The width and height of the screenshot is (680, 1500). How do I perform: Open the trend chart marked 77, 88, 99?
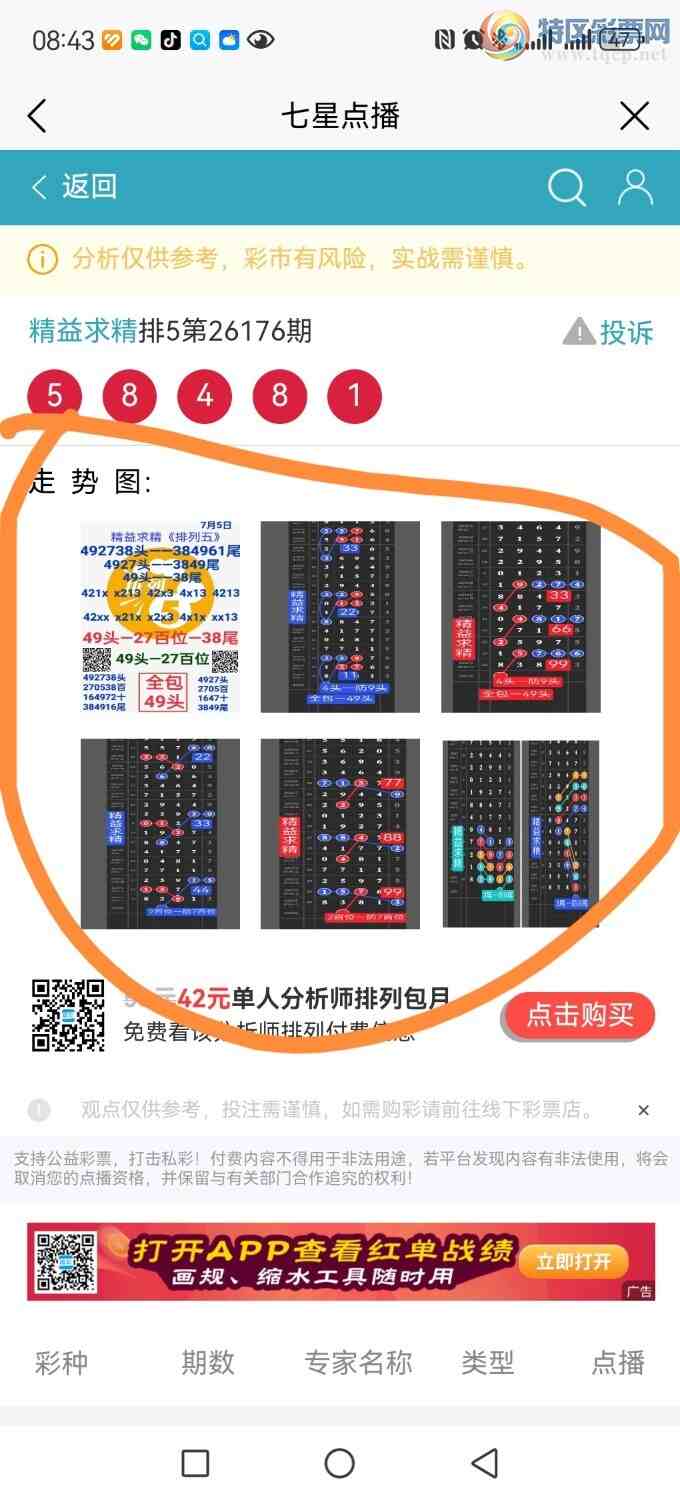pos(340,834)
